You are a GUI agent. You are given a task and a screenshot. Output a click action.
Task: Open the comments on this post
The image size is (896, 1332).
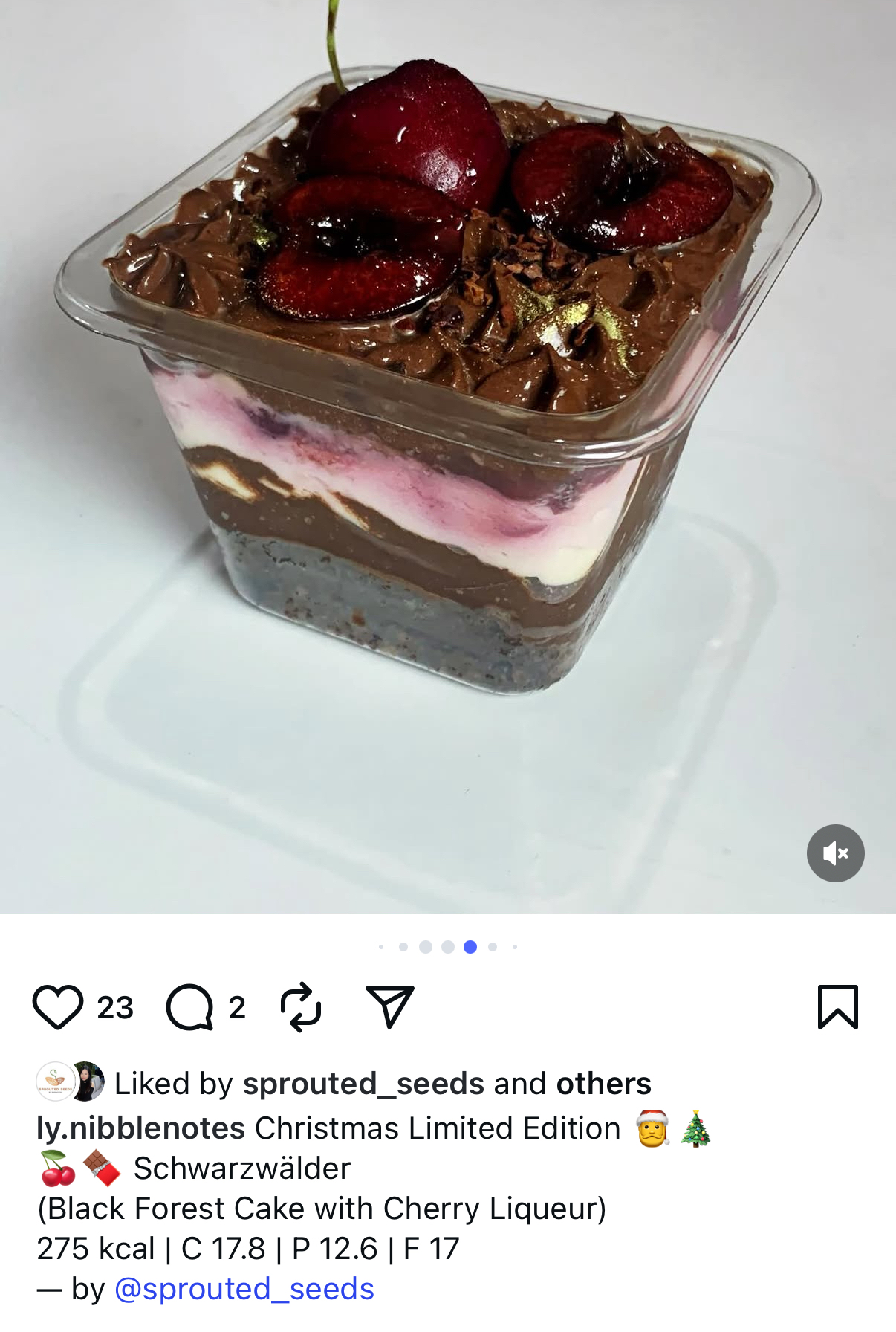(x=190, y=1007)
